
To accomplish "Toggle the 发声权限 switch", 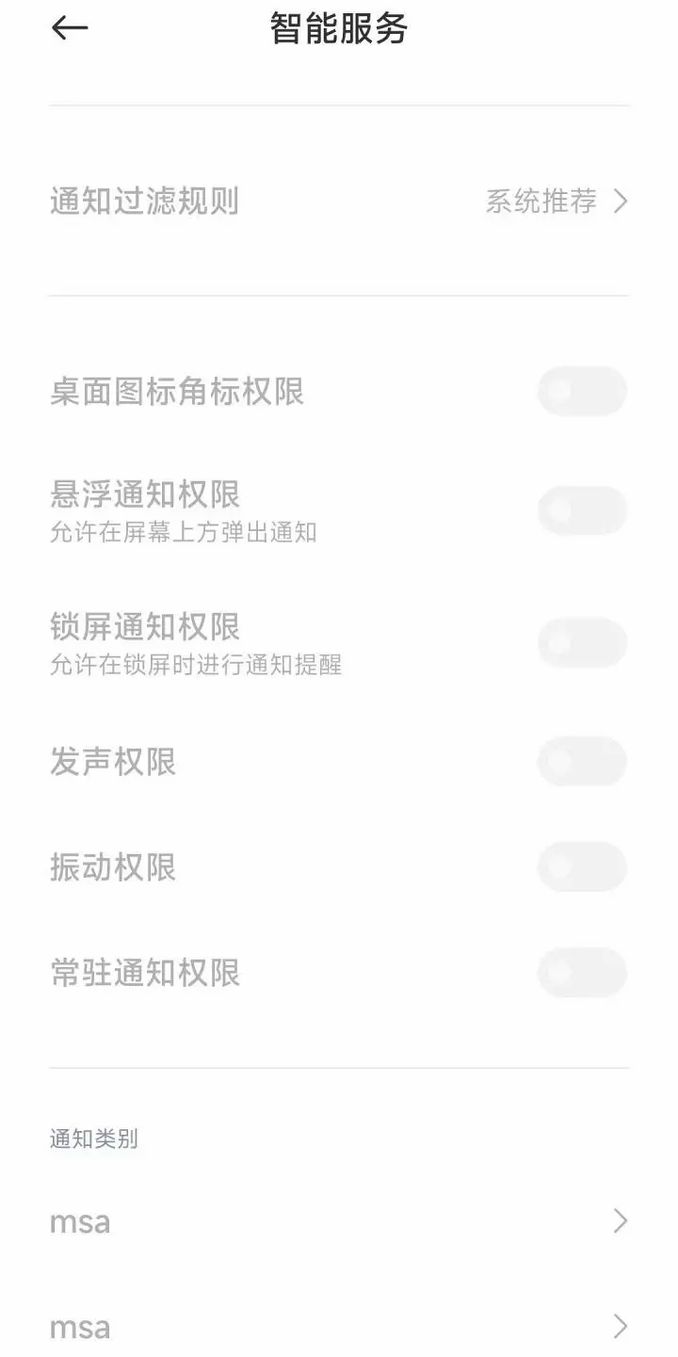I will (582, 762).
